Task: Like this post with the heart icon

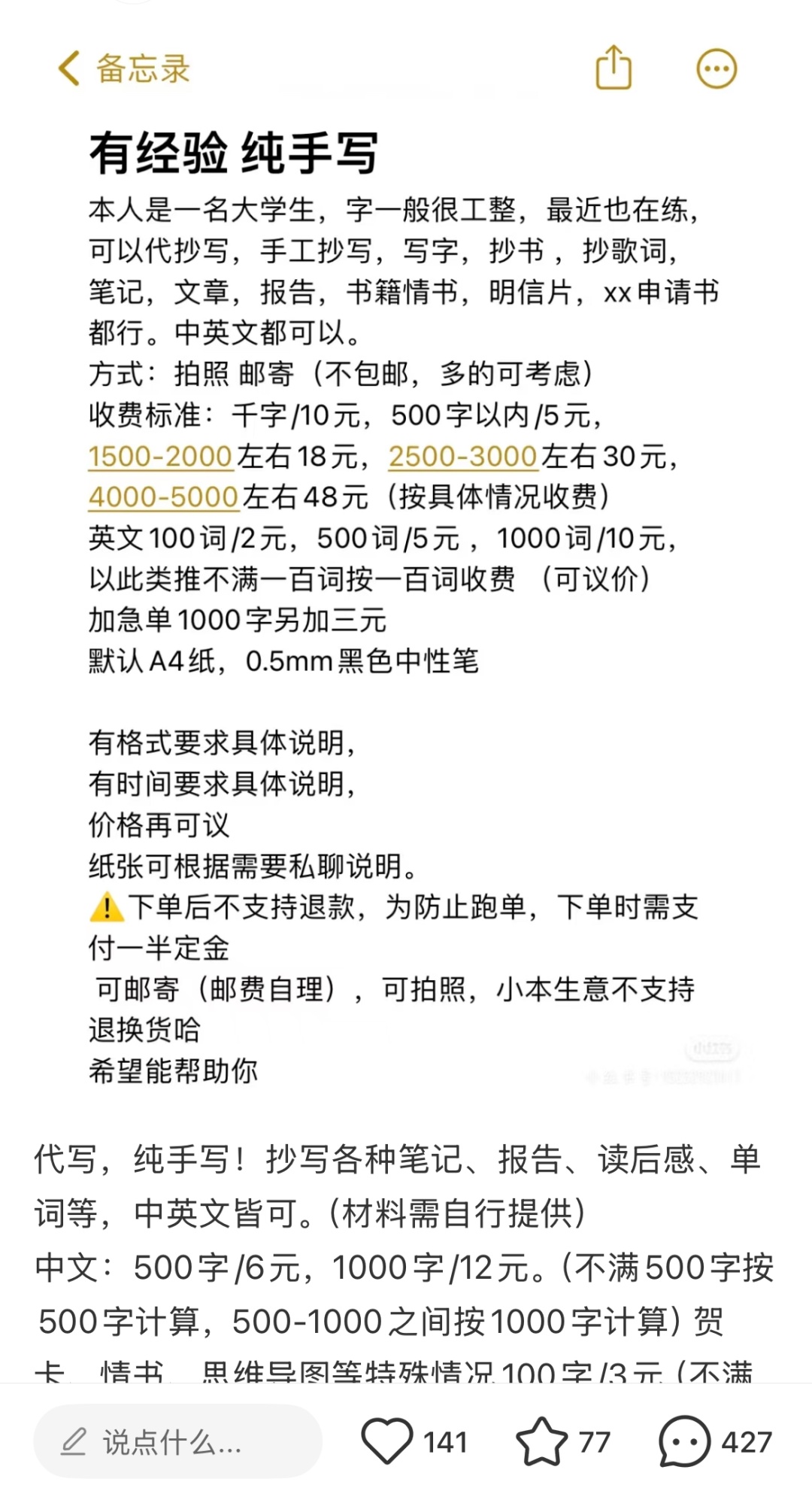Action: coord(387,1441)
